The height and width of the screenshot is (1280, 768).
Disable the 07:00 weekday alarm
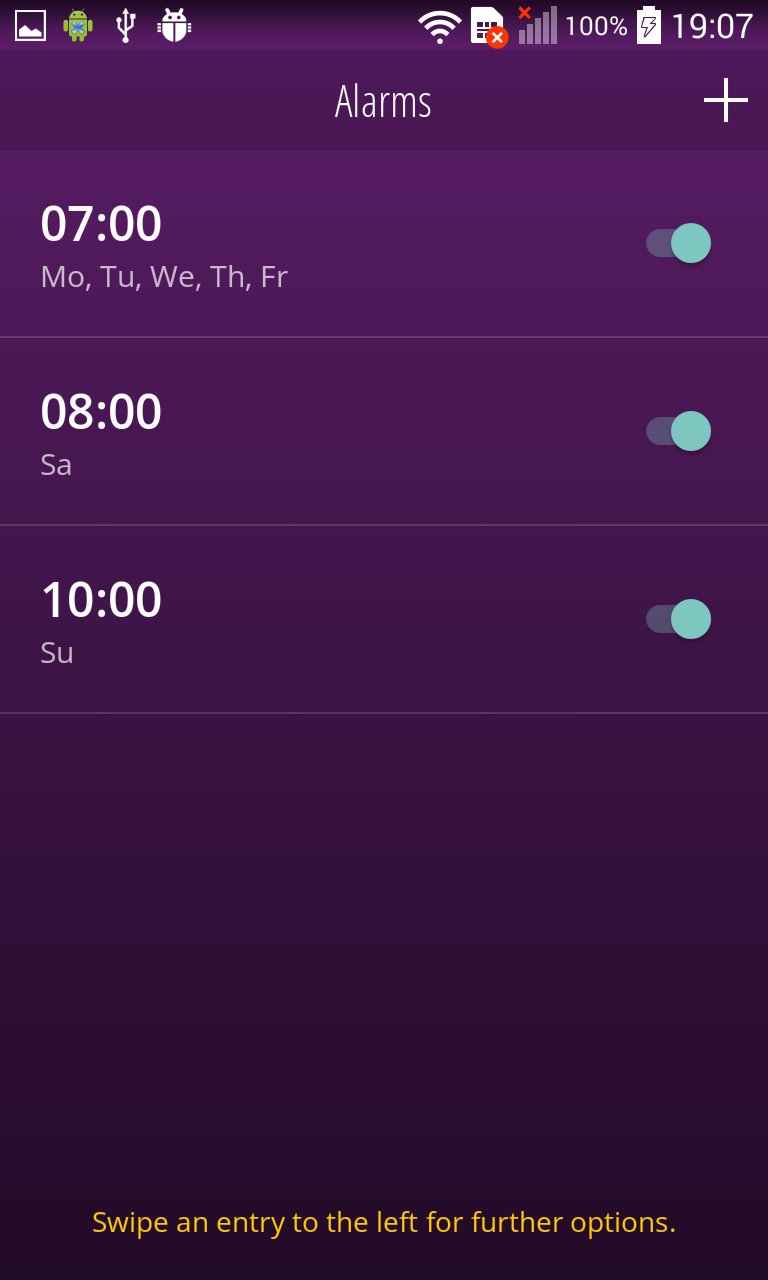(x=679, y=243)
